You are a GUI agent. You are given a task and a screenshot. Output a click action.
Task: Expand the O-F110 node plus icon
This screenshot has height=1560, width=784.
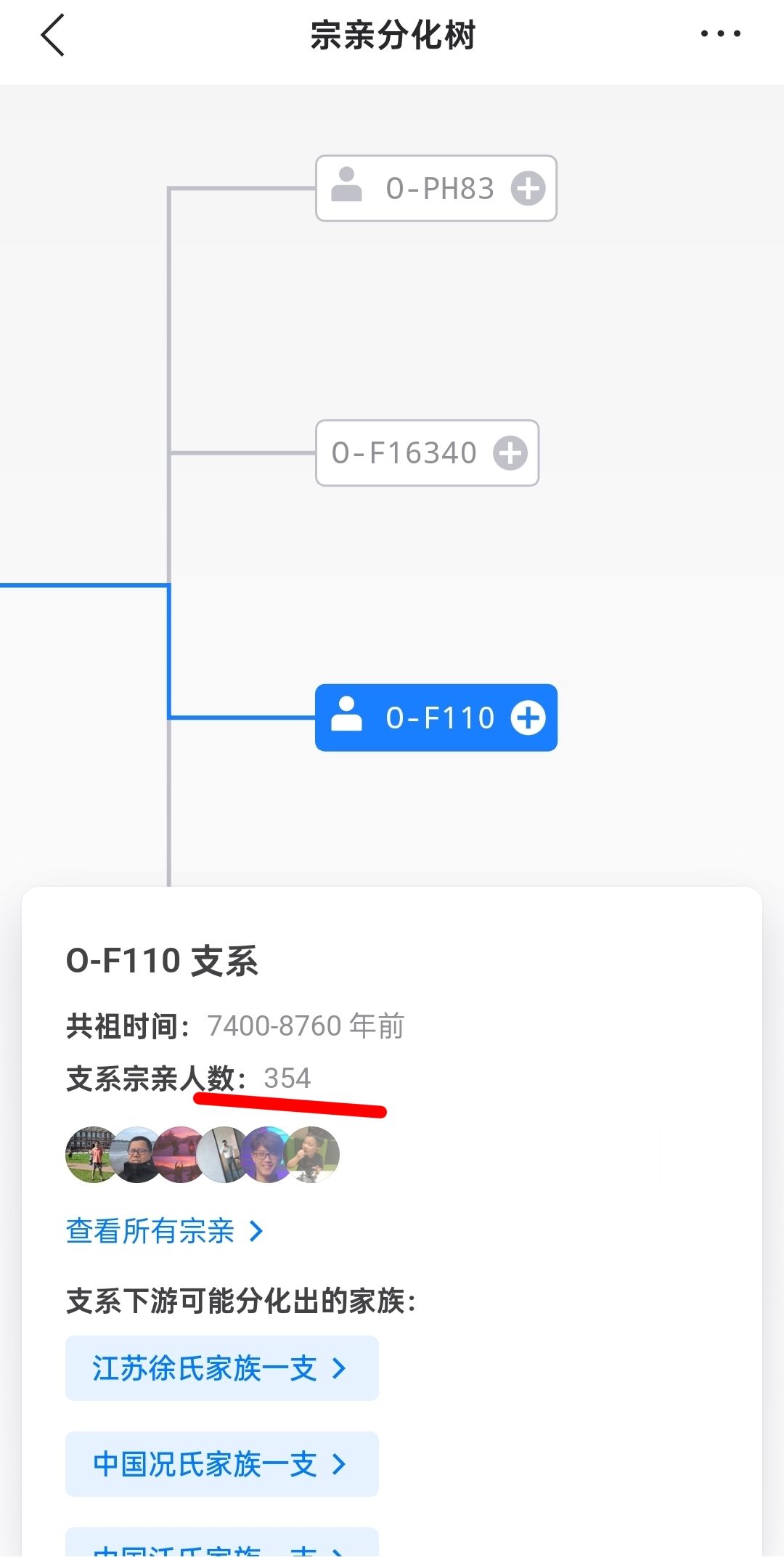coord(528,718)
